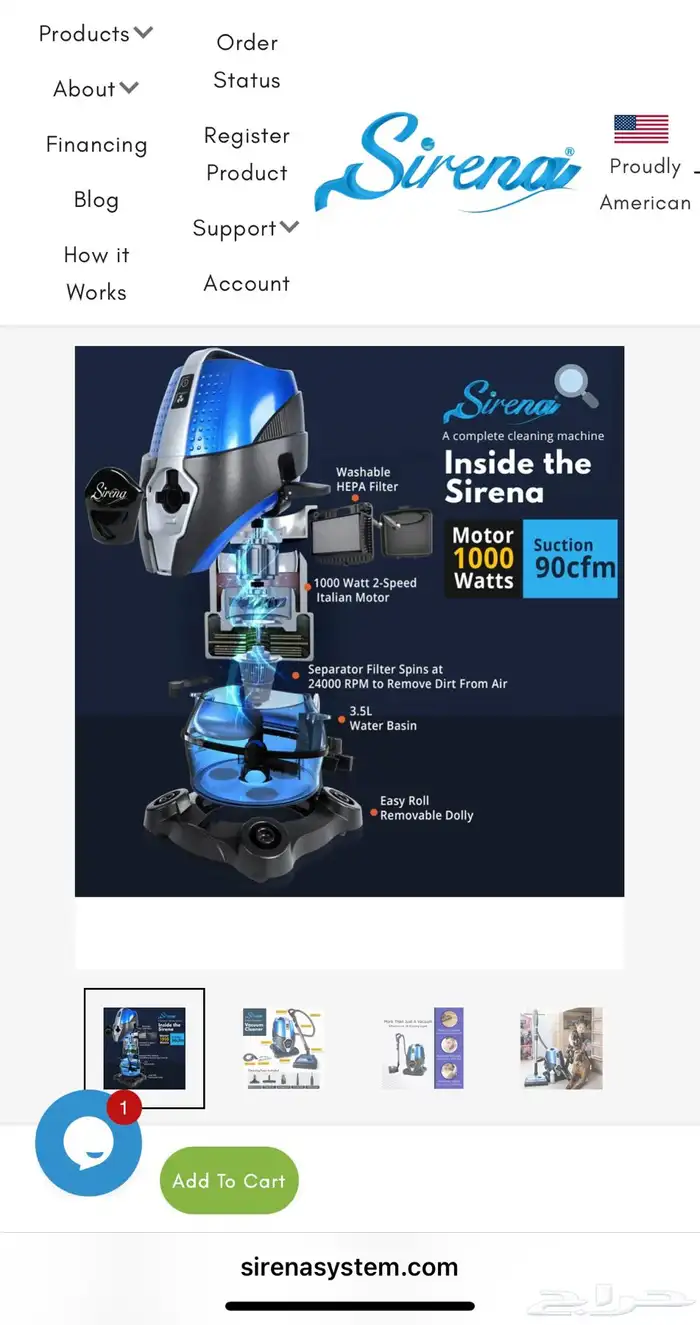The width and height of the screenshot is (700, 1325).
Task: Tap the main Inside the Sirena product image
Action: pos(349,620)
